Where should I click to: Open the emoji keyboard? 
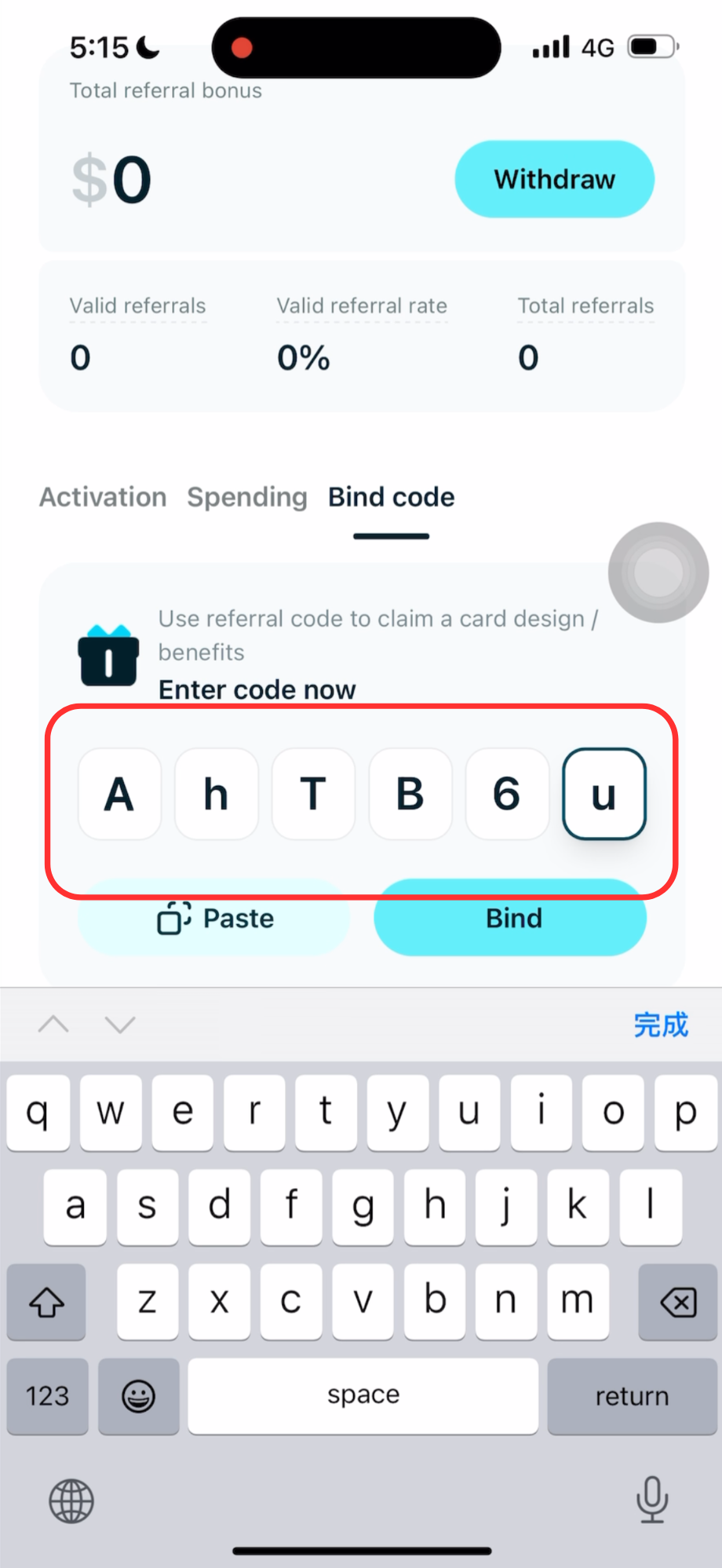click(139, 1396)
